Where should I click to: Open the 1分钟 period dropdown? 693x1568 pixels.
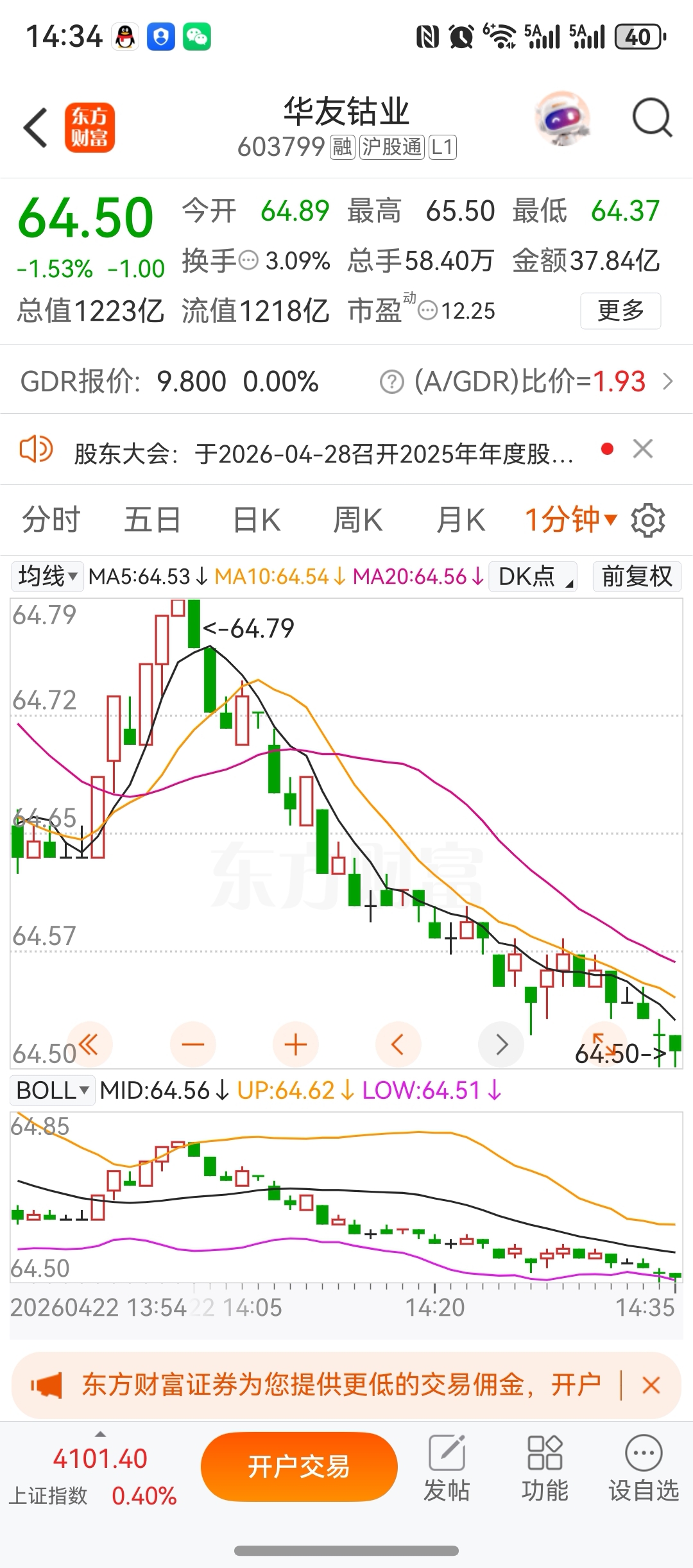[570, 520]
